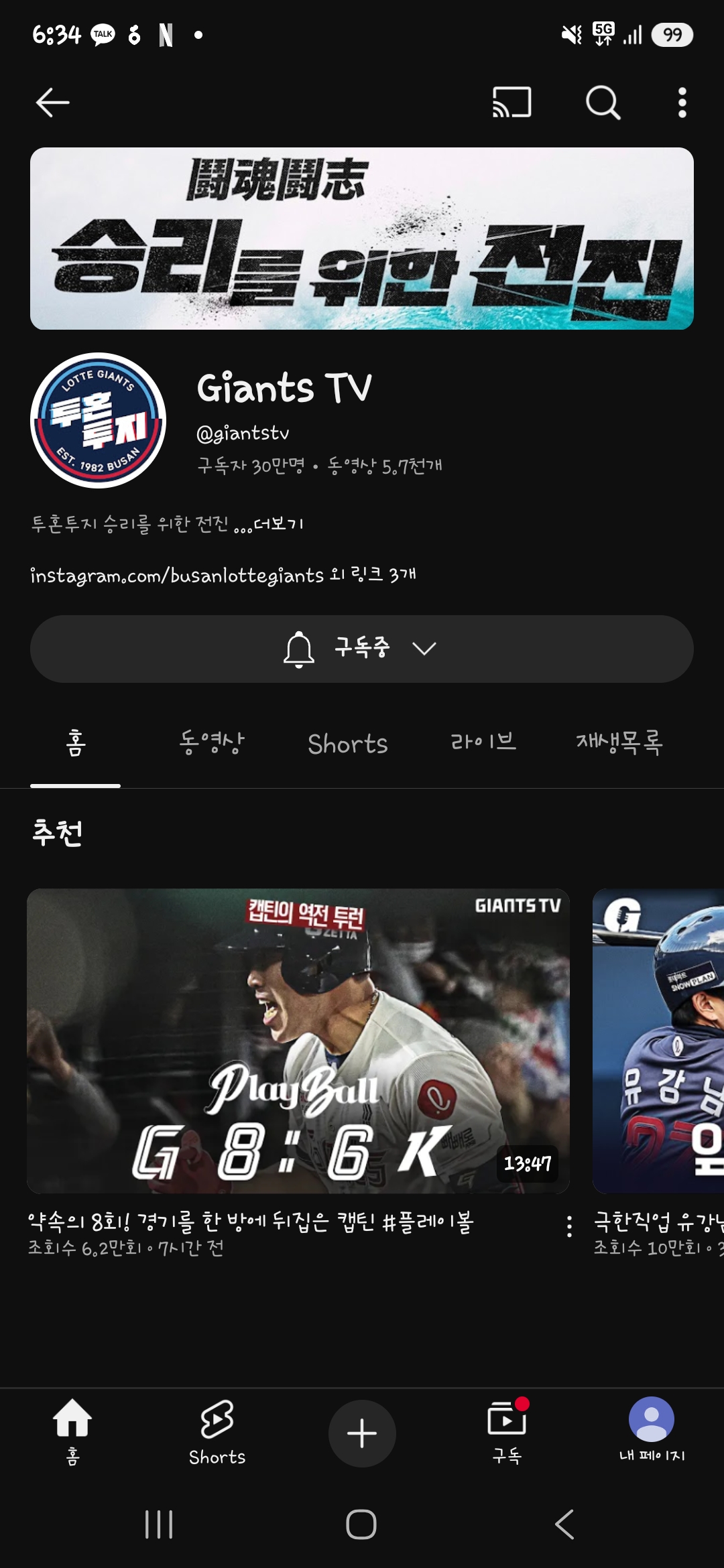Open the instagram.com/busanlottegiants links
Viewport: 724px width, 1568px height.
click(223, 576)
